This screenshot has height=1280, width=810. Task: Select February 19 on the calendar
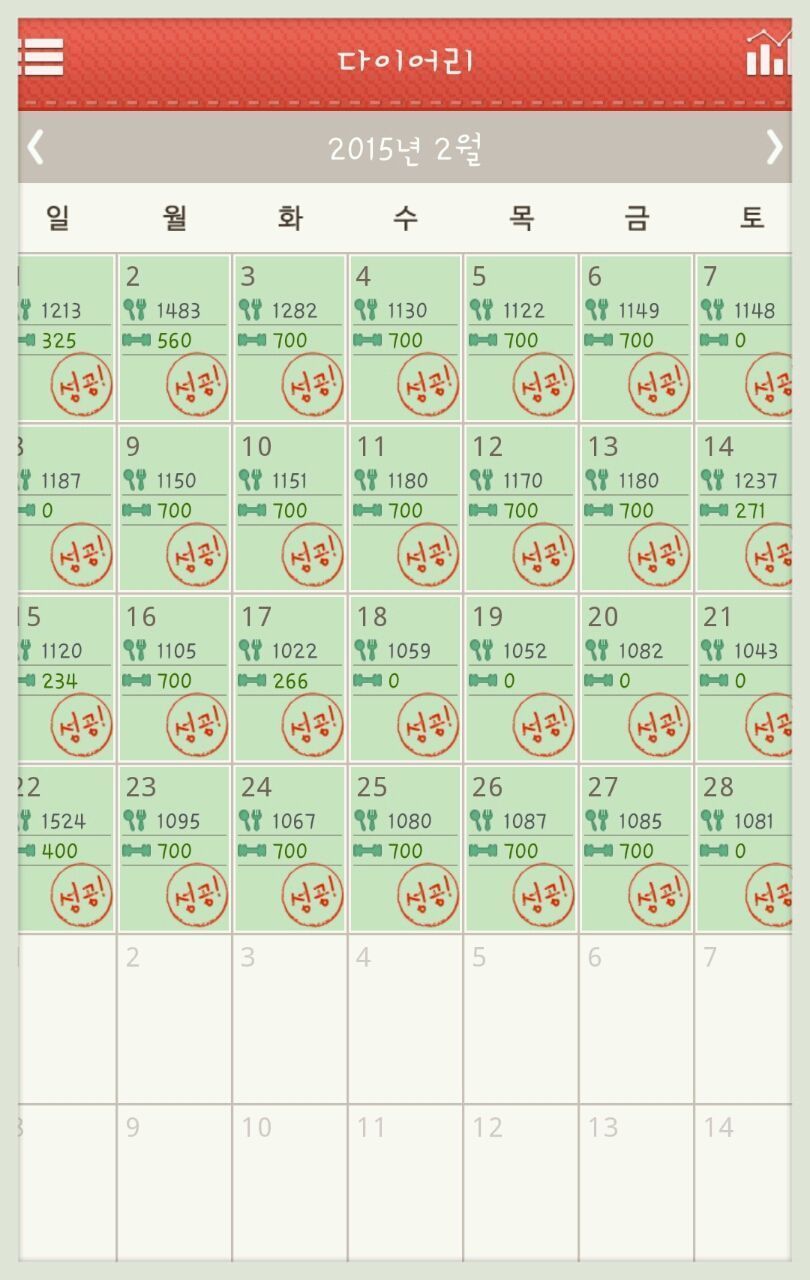coord(521,678)
